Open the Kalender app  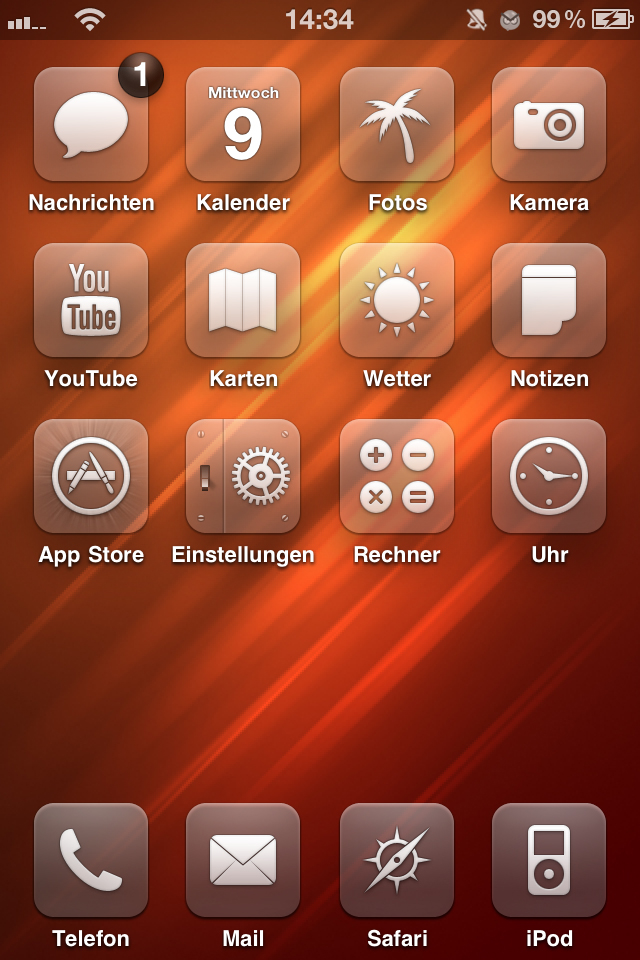click(x=243, y=125)
